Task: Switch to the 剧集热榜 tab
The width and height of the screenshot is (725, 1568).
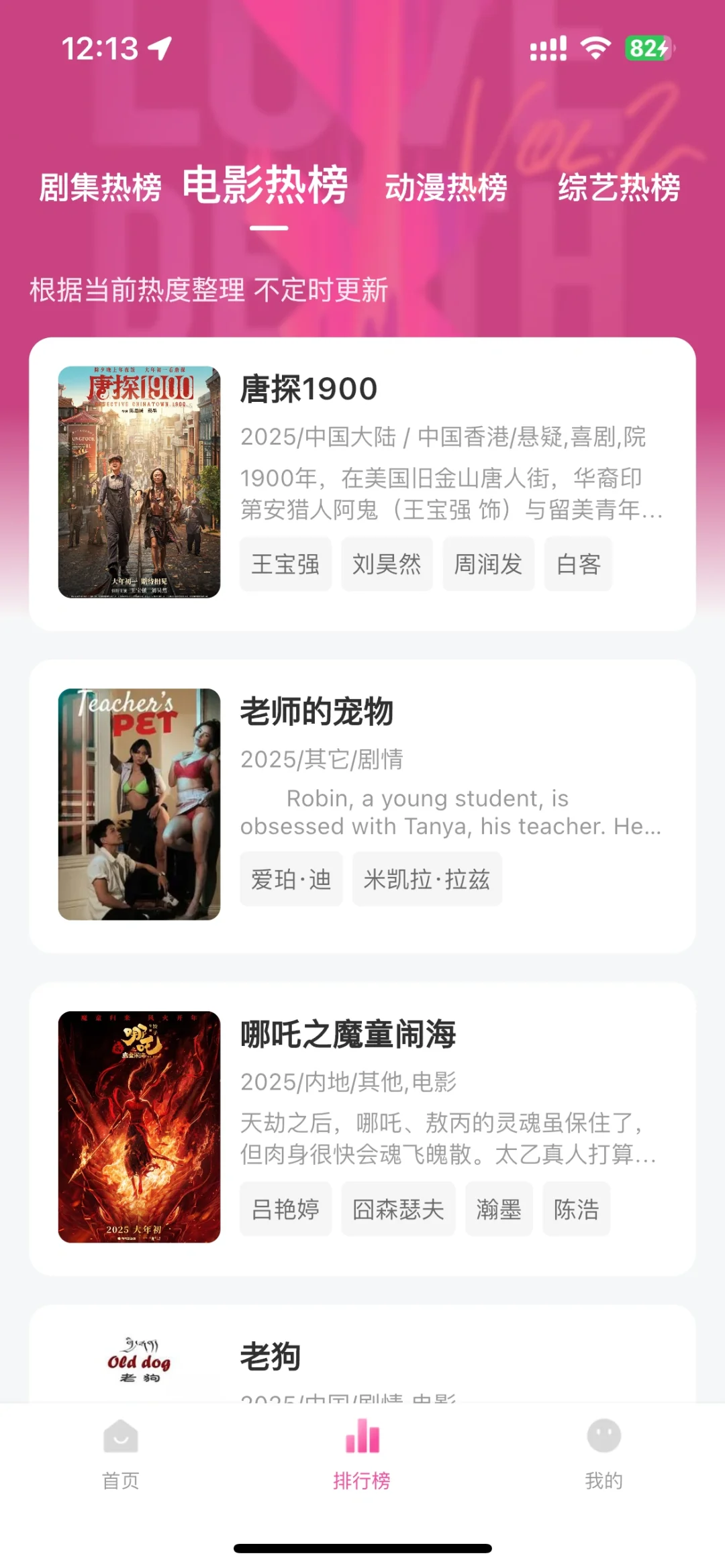Action: click(101, 187)
